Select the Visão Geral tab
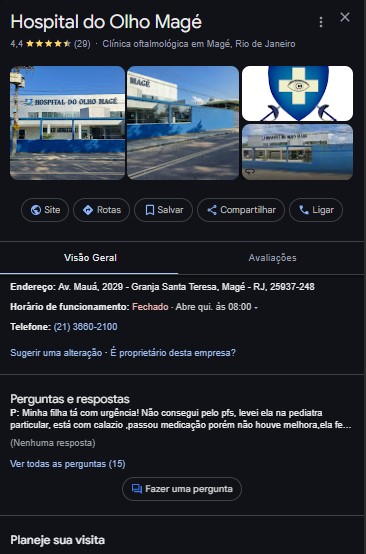 click(x=90, y=258)
